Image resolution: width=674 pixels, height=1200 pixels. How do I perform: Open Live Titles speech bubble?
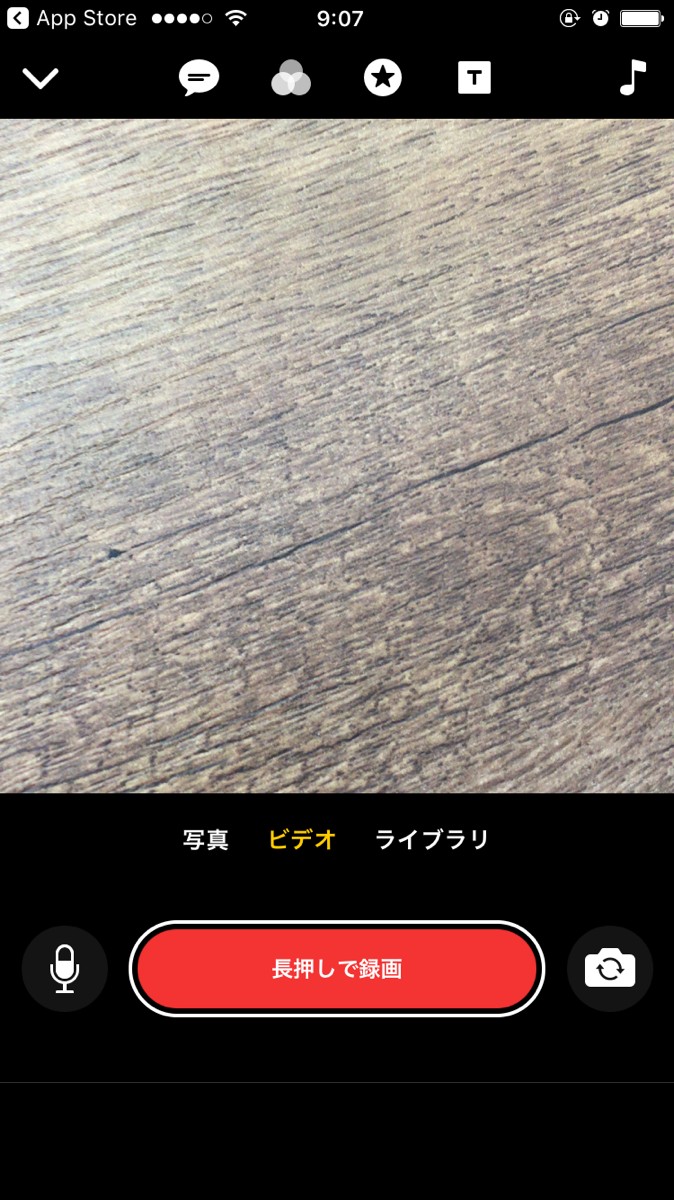coord(199,78)
